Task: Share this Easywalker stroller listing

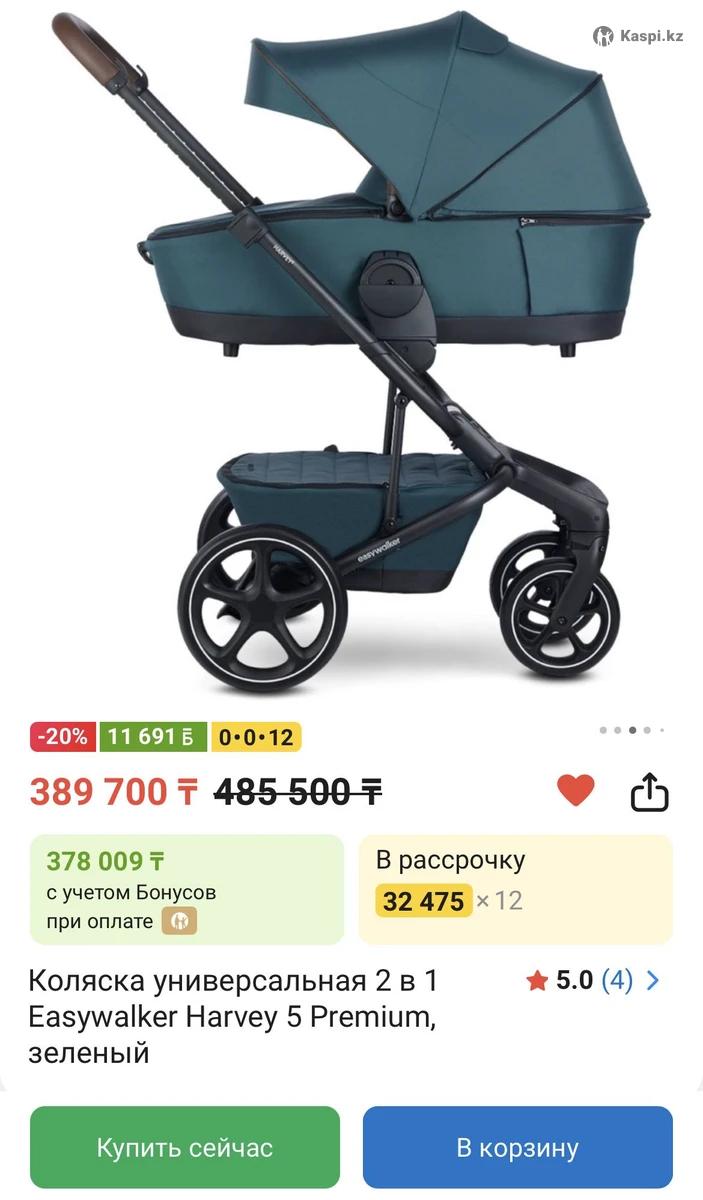Action: [x=649, y=792]
